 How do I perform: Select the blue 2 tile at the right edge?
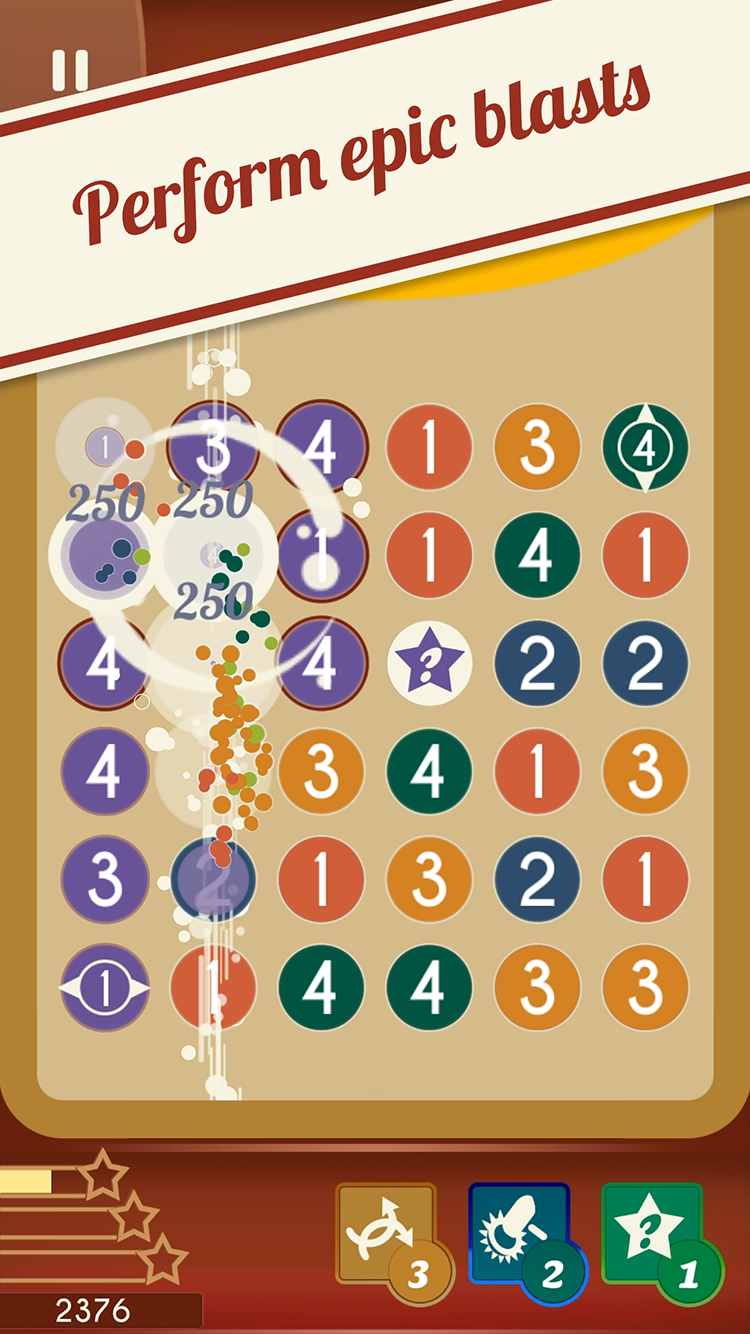[x=645, y=663]
